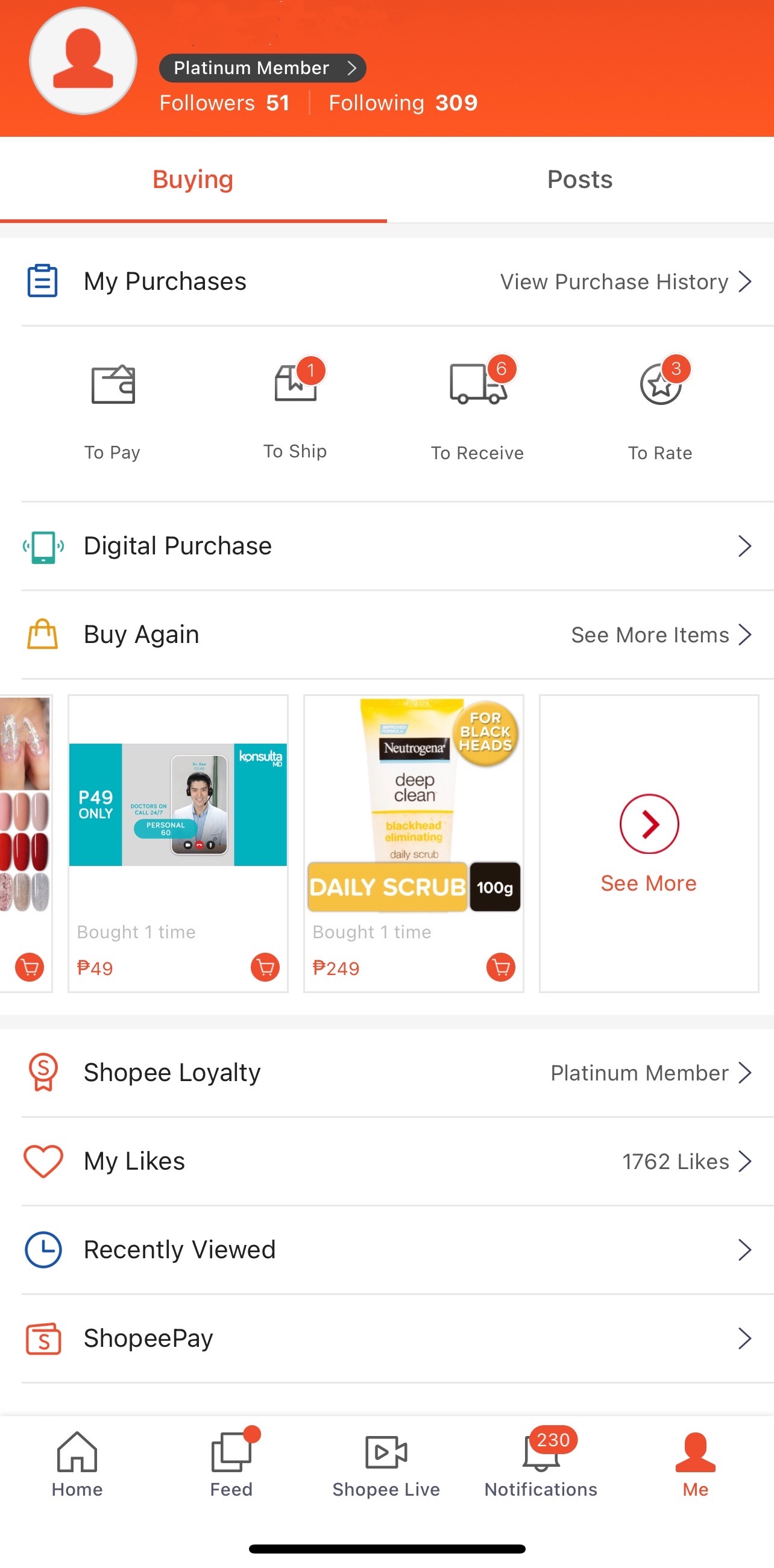Switch to the Posts tab

(x=580, y=180)
